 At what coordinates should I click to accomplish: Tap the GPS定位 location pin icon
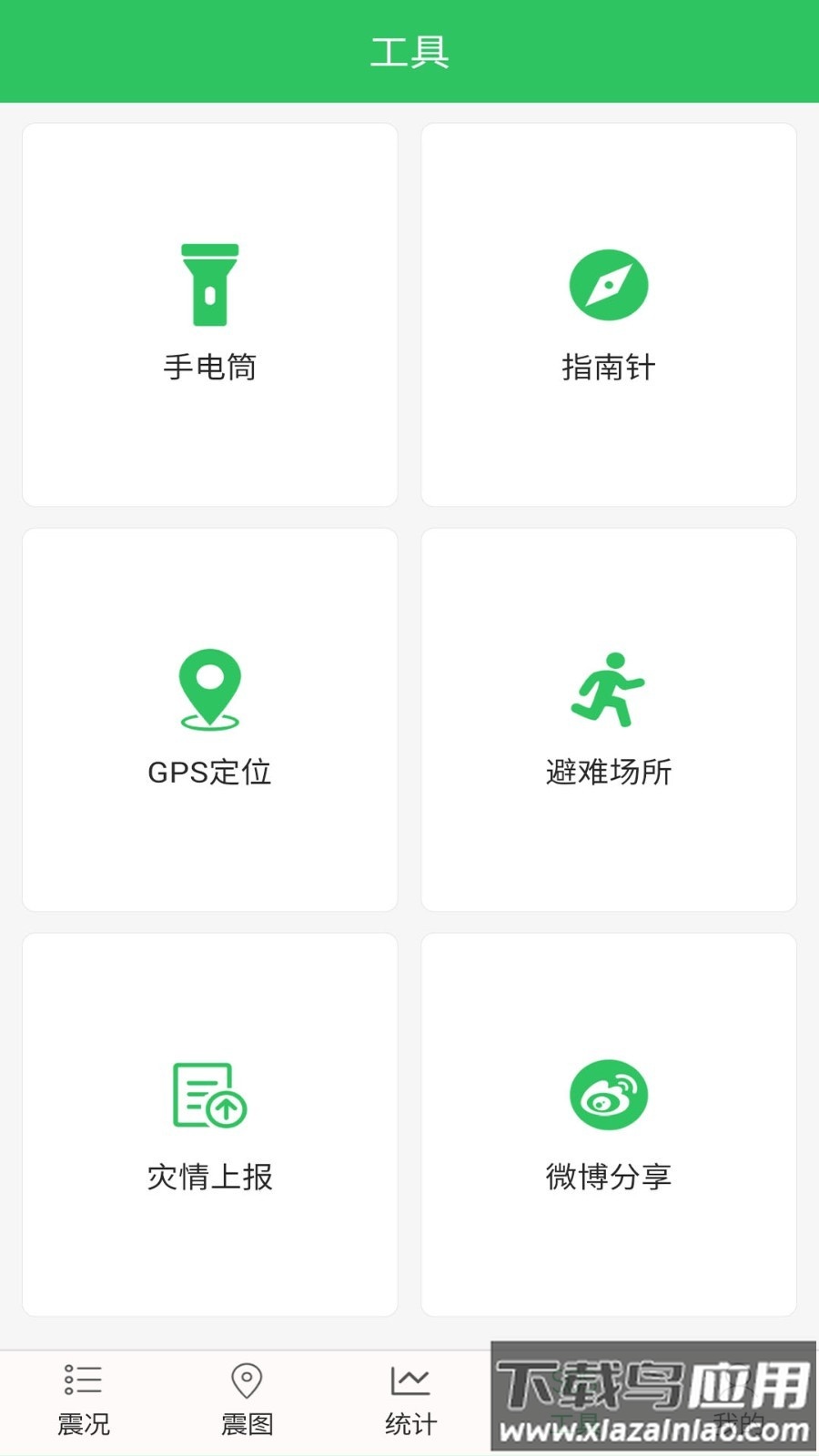point(210,689)
